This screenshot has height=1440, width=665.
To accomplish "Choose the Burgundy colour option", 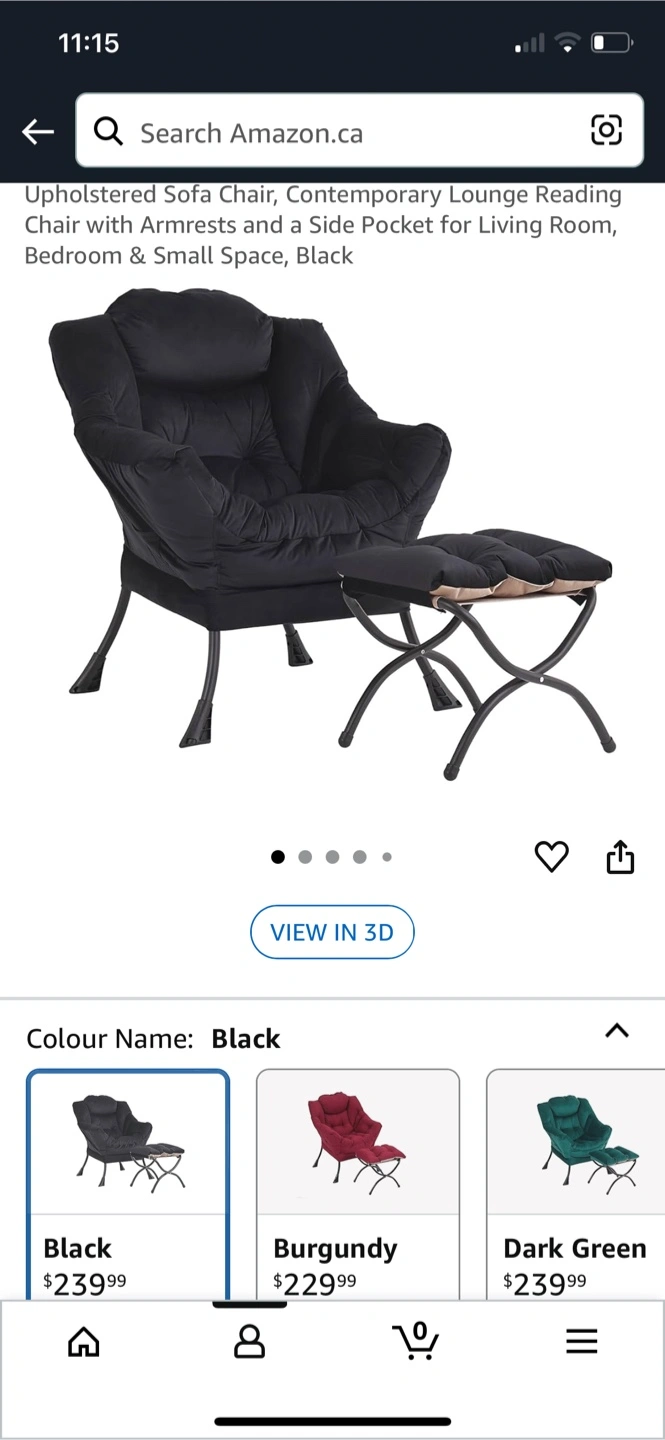I will pyautogui.click(x=358, y=1183).
